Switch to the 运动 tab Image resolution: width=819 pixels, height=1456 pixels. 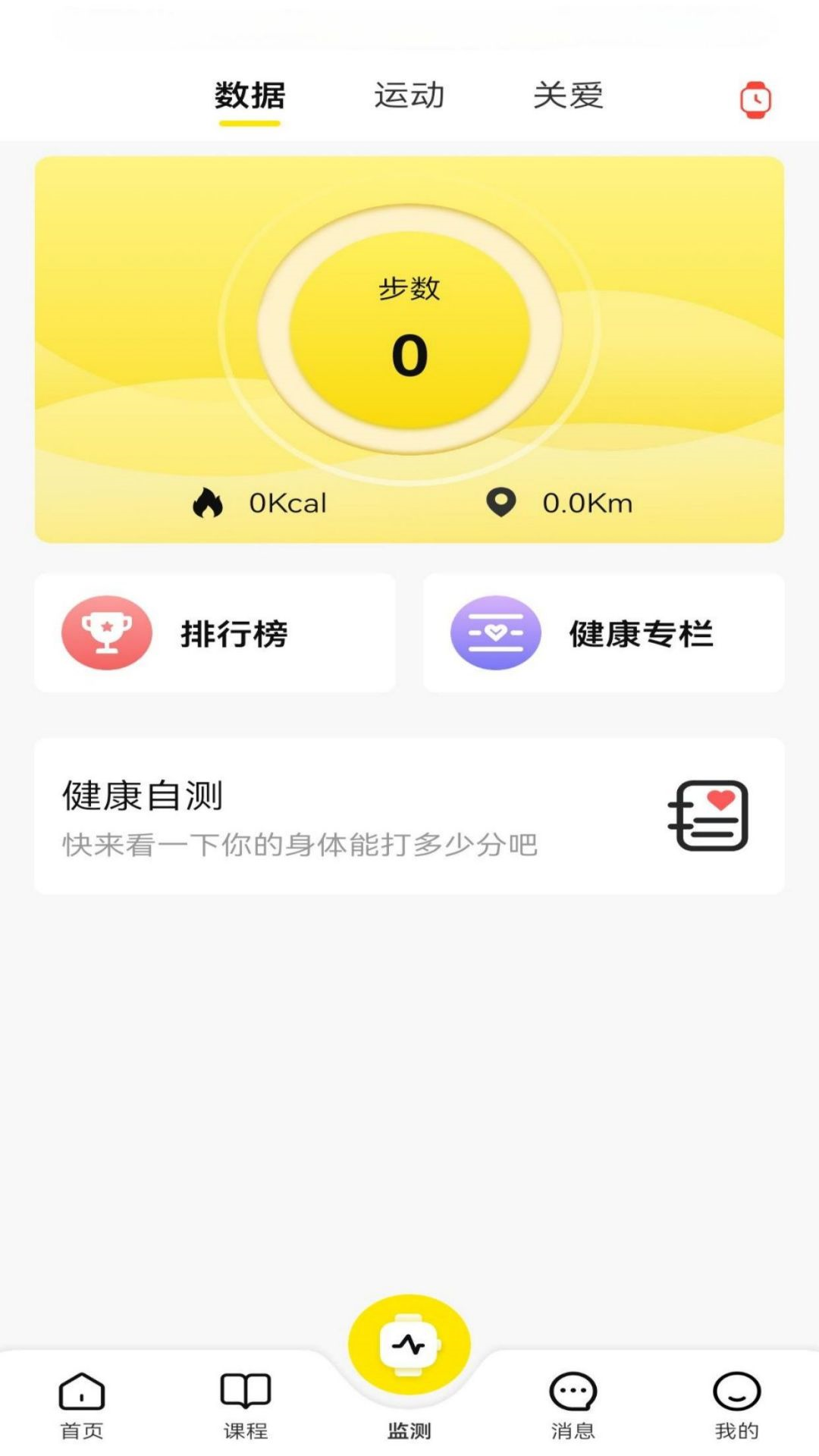coord(409,96)
